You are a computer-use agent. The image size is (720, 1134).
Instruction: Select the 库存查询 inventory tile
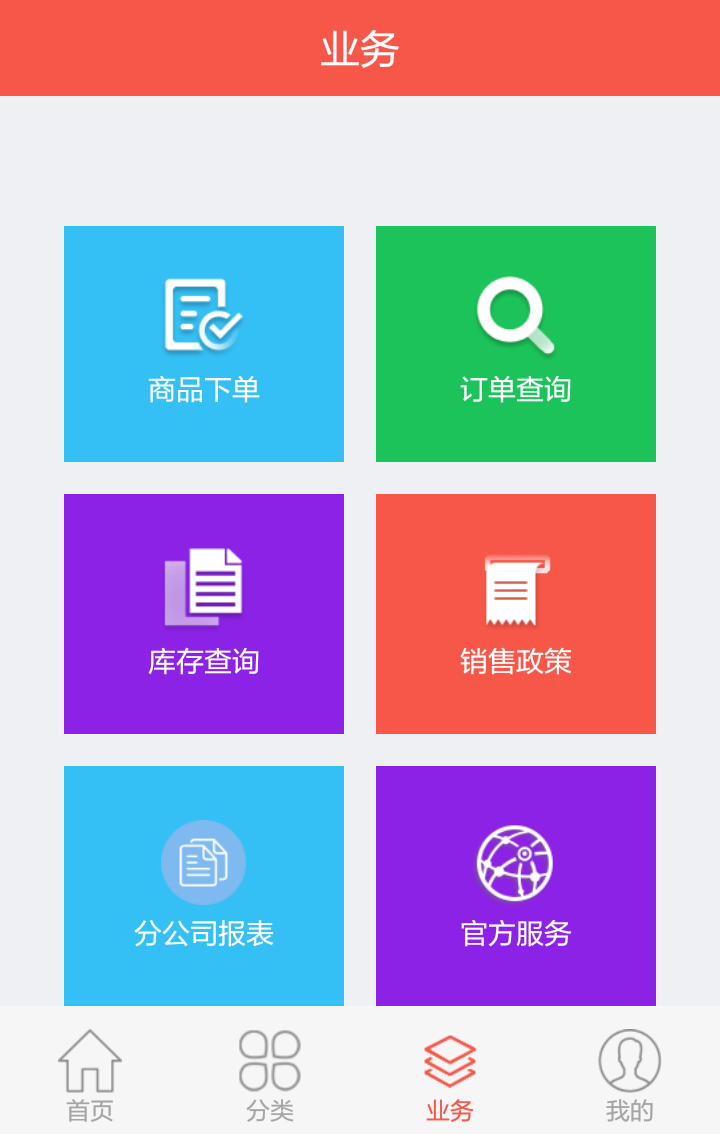[x=204, y=614]
